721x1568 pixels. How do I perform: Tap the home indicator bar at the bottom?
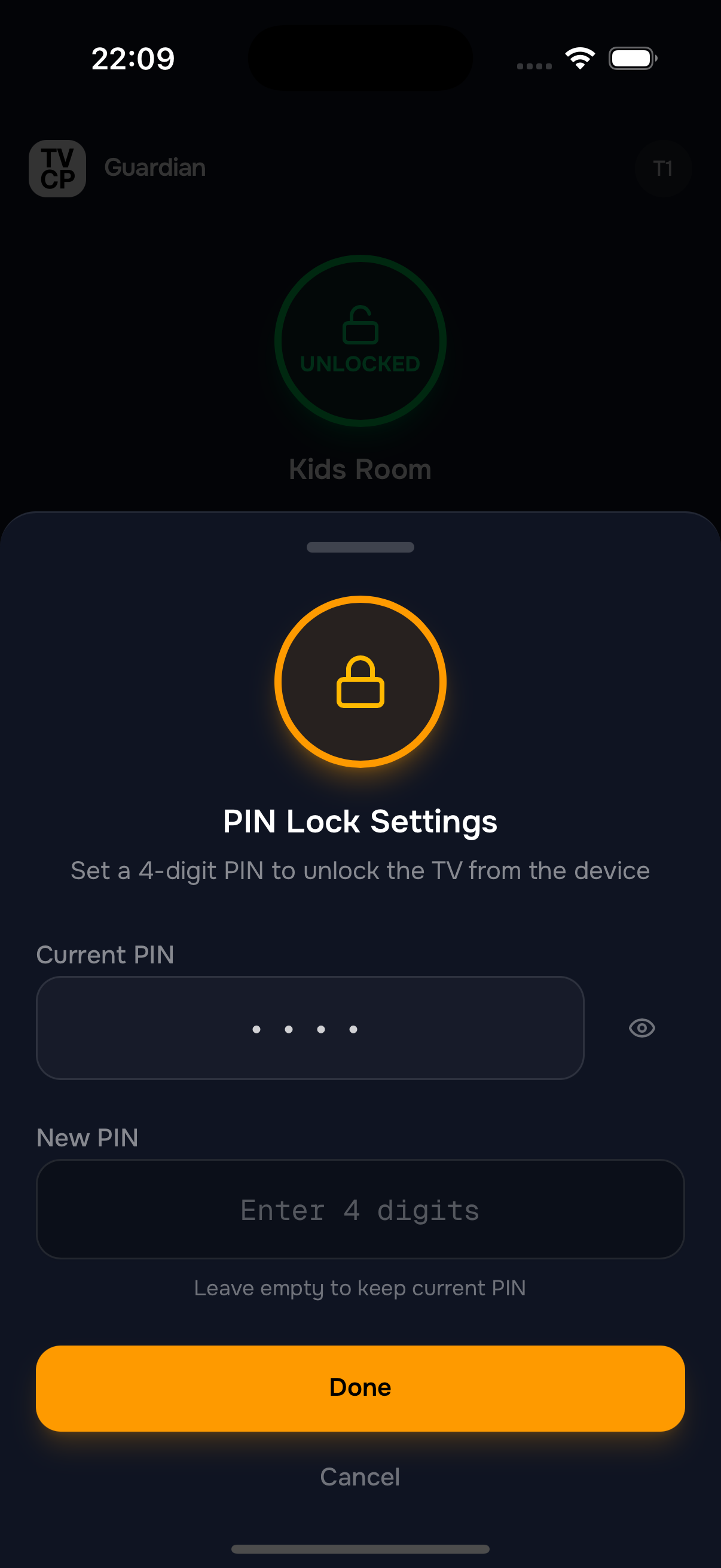[x=360, y=1548]
